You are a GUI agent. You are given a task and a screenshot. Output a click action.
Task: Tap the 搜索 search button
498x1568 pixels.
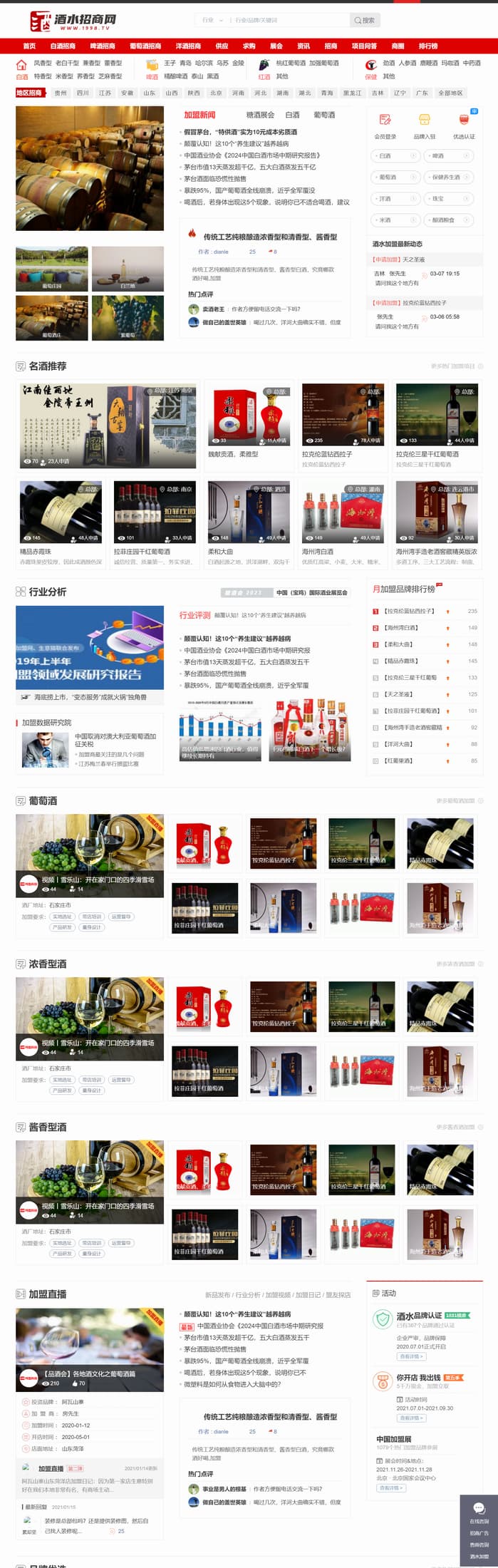pos(364,20)
